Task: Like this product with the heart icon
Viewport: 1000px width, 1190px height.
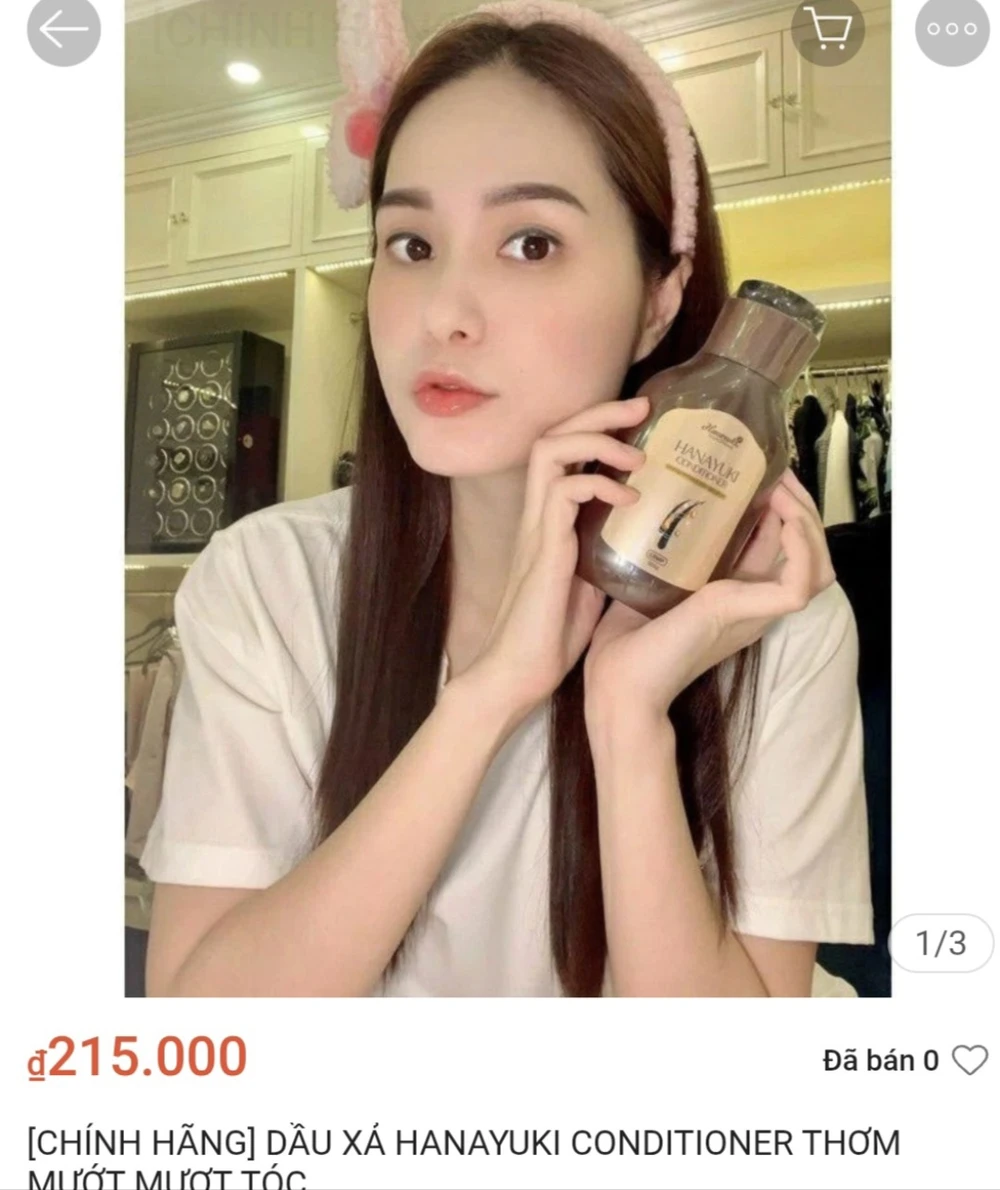Action: point(969,1060)
